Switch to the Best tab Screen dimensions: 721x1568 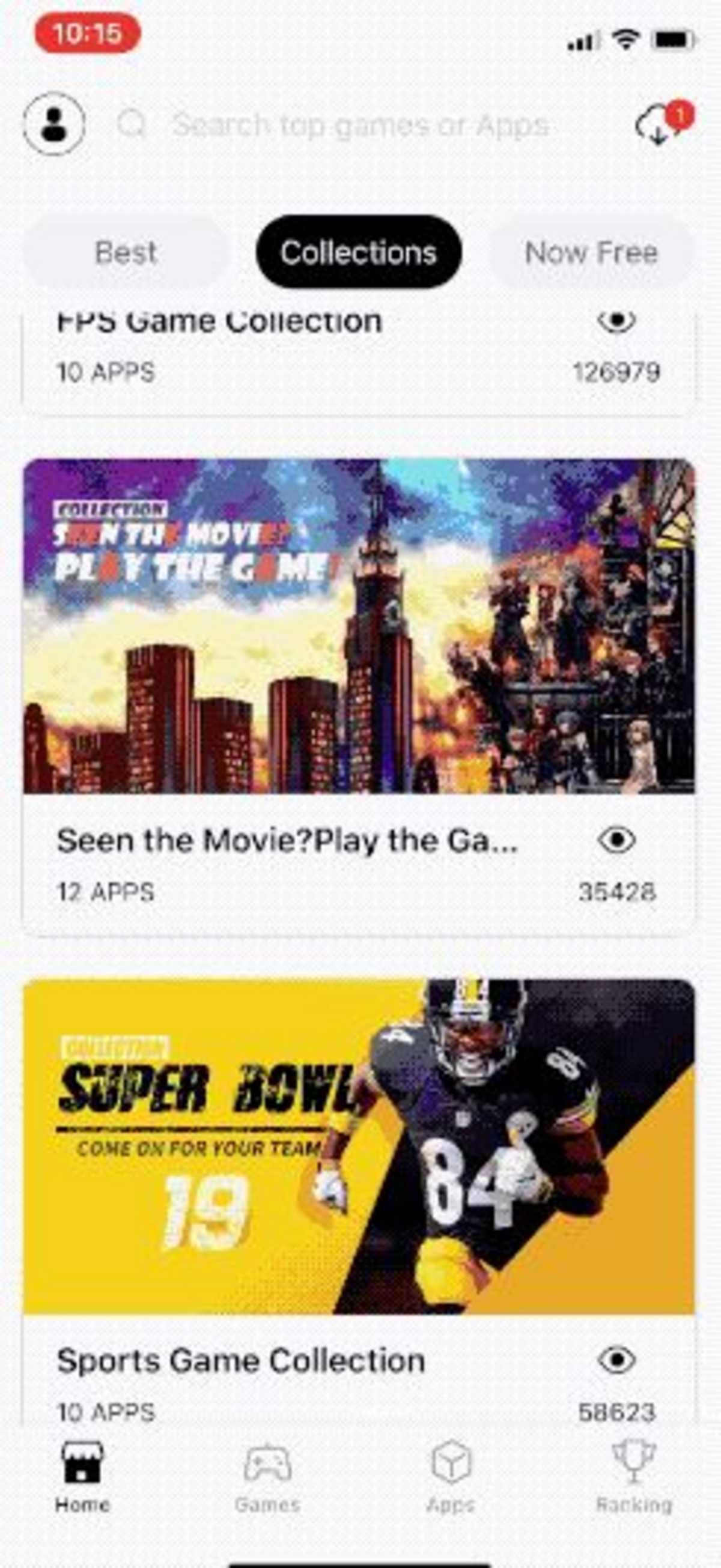(x=126, y=253)
